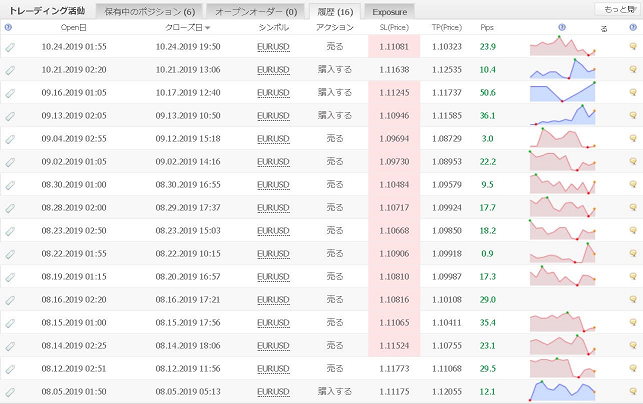Sort by the Pips column header

[x=486, y=28]
